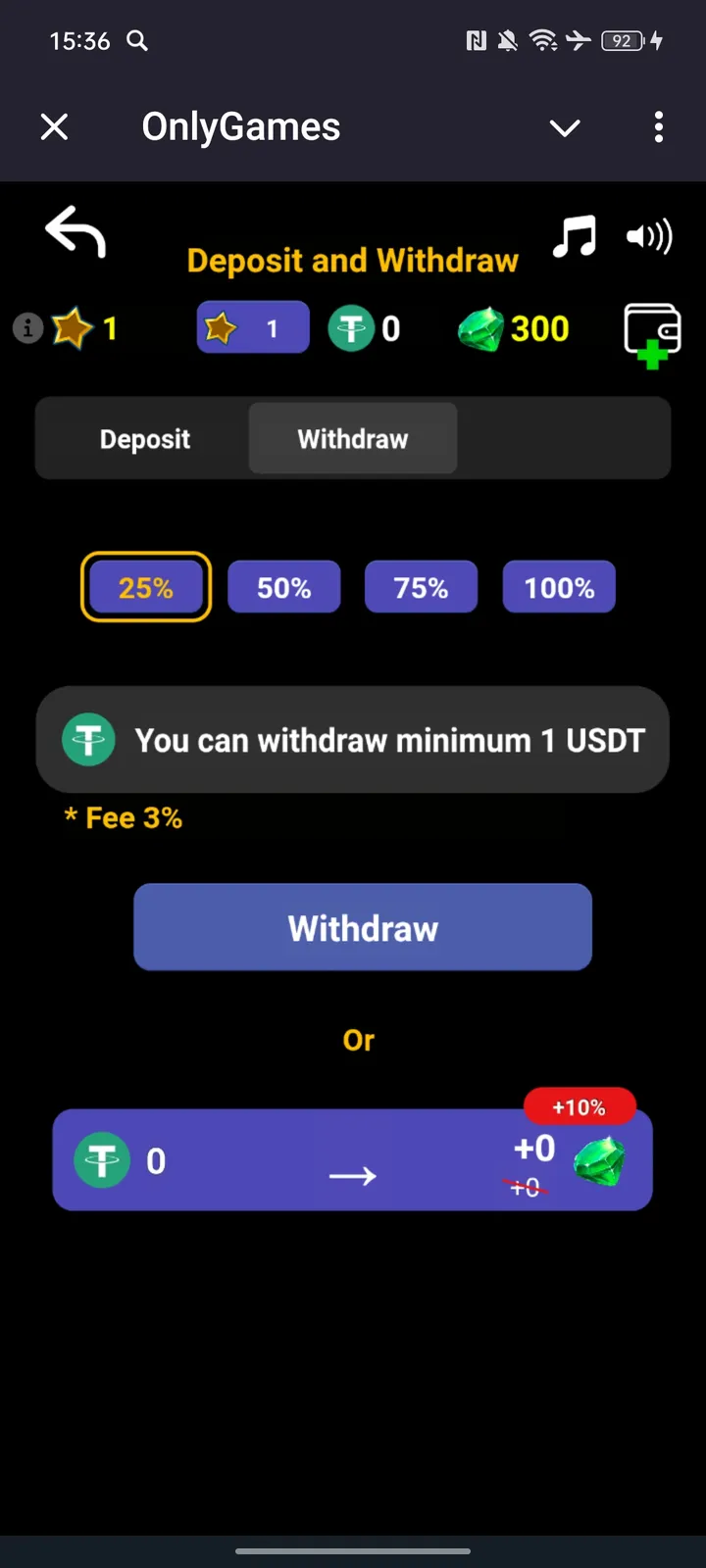Choose the 50% amount option
Image resolution: width=706 pixels, height=1568 pixels.
[284, 587]
